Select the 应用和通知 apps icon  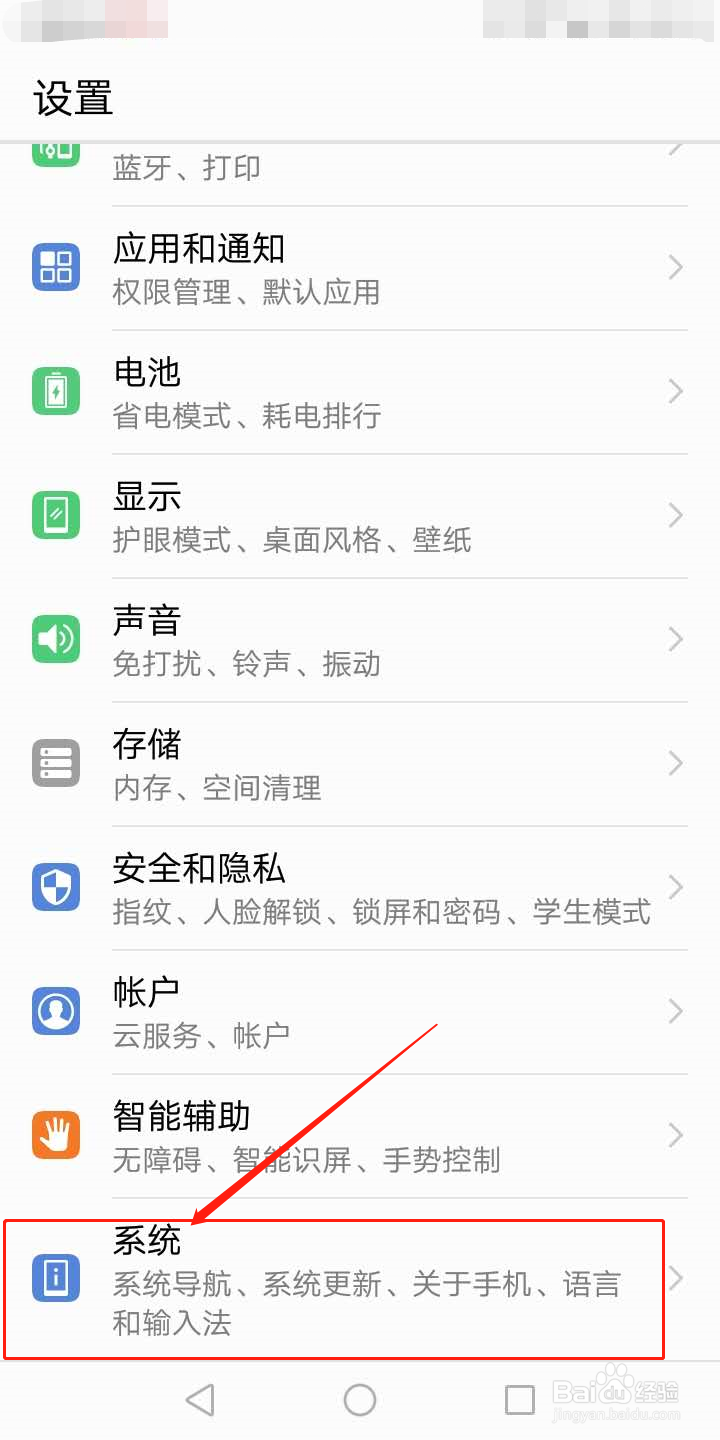click(x=56, y=267)
